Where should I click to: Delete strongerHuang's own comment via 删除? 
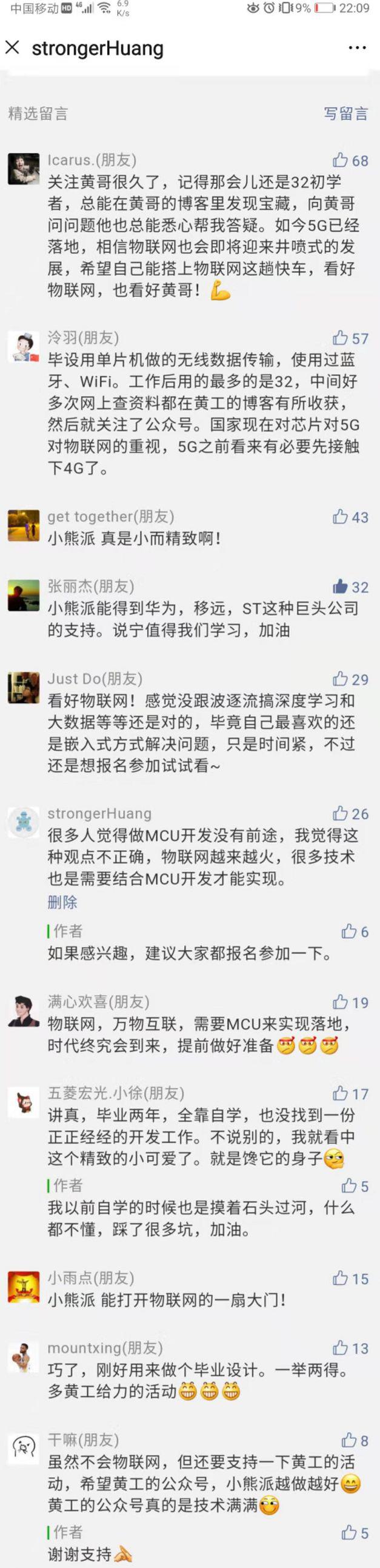pos(62,902)
